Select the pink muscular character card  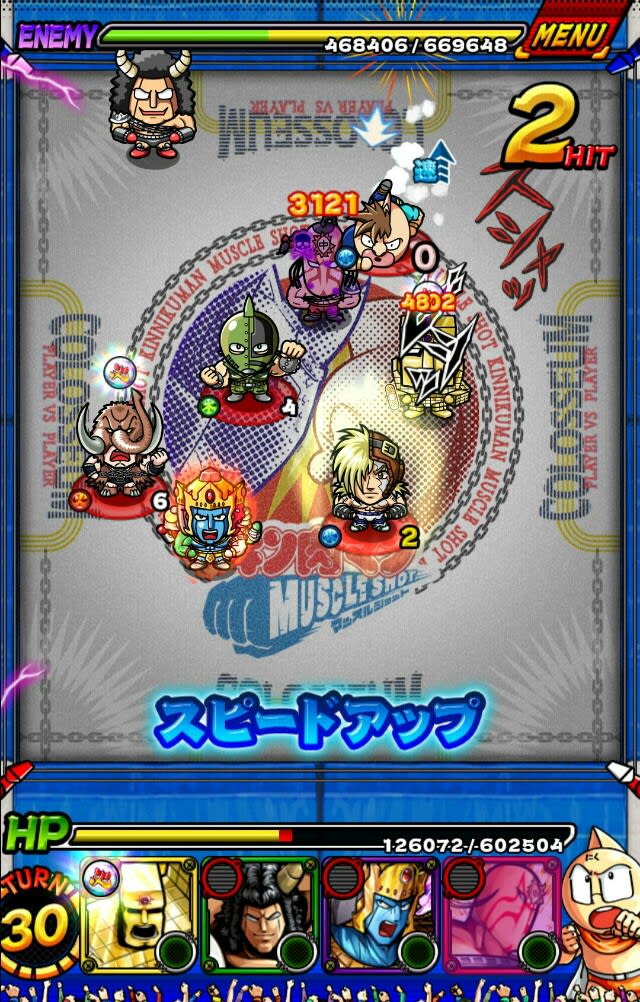pos(501,916)
